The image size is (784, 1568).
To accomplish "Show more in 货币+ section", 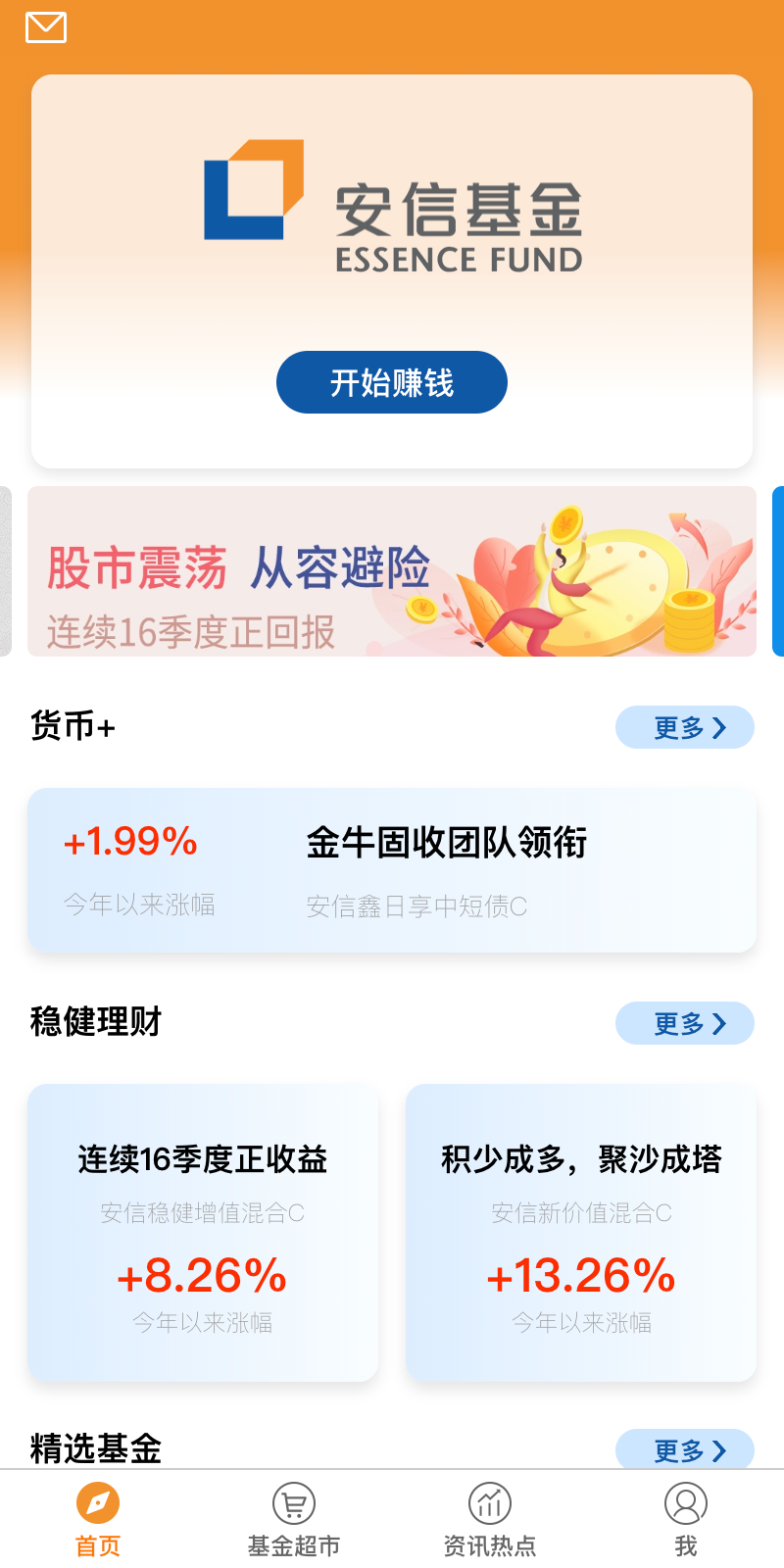I will tap(684, 727).
